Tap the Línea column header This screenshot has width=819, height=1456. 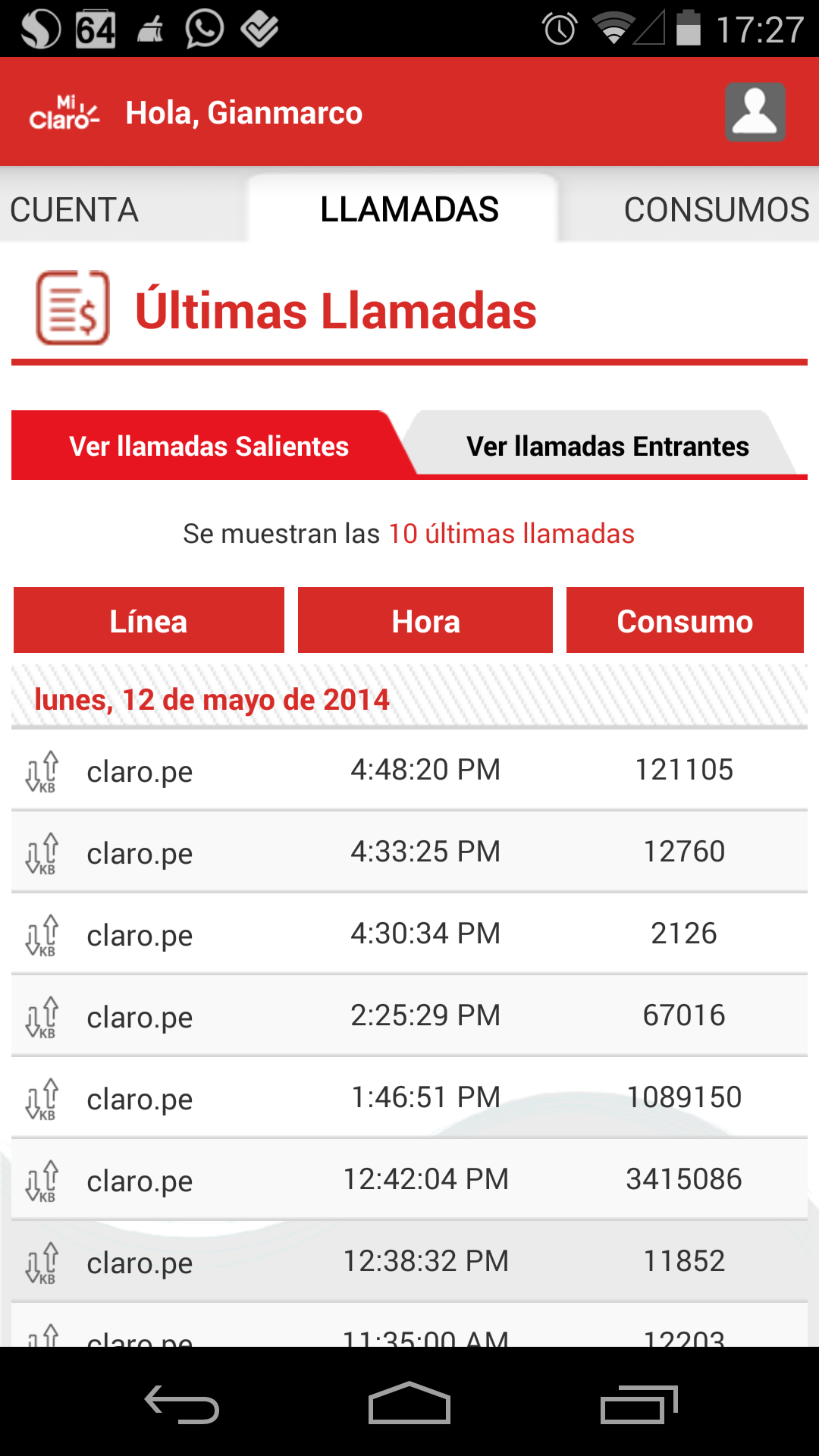coord(149,620)
